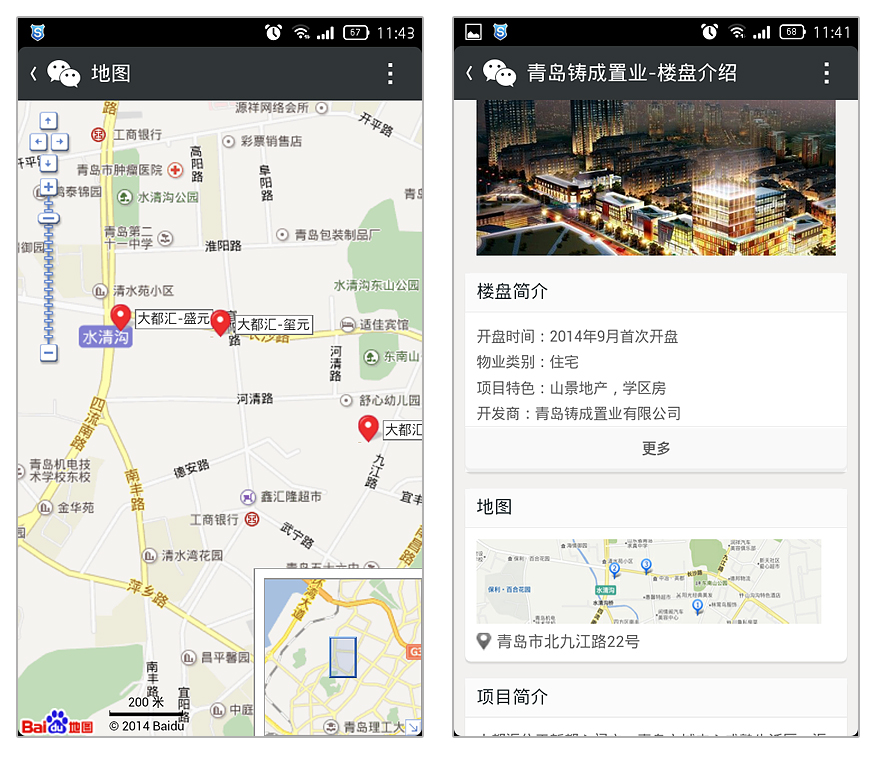Select the 大都汇-玺元 map marker
Screen dimensions: 877x758
click(x=221, y=322)
